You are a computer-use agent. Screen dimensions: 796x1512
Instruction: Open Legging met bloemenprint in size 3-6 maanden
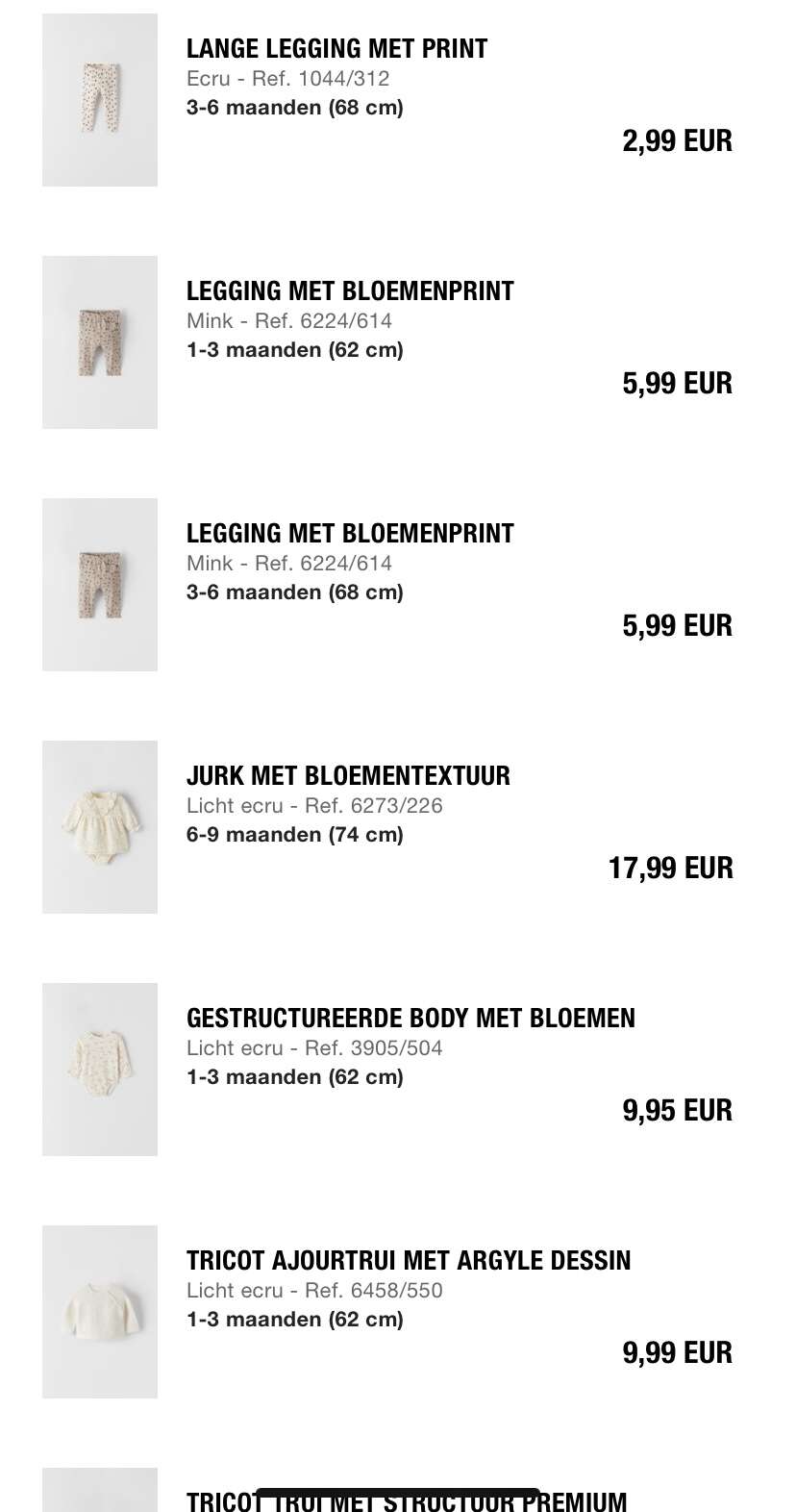click(350, 533)
